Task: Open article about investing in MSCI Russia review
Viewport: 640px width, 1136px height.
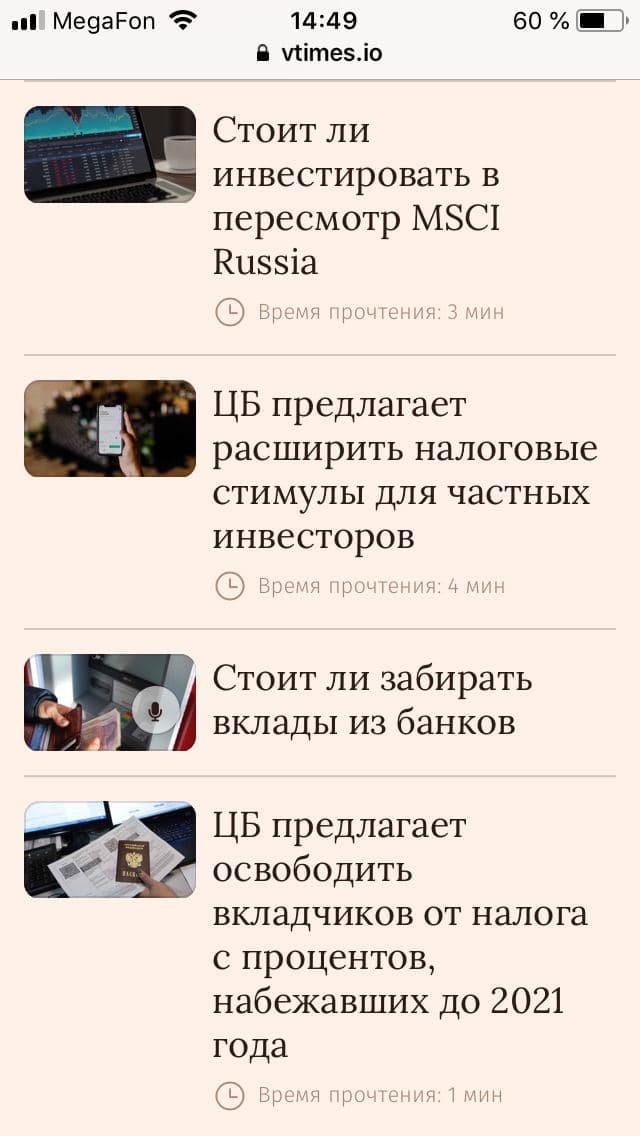Action: 356,196
